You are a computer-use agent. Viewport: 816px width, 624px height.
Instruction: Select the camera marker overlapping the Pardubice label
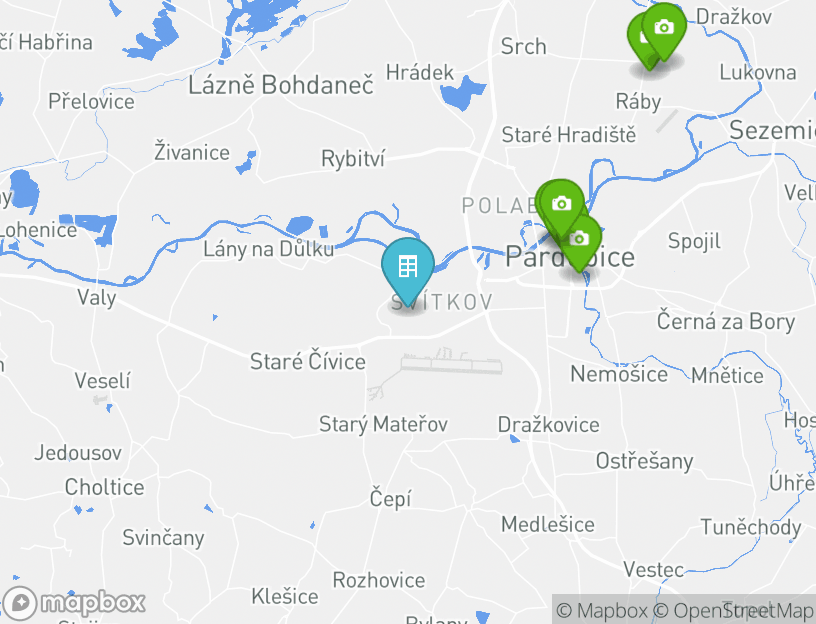coord(578,239)
